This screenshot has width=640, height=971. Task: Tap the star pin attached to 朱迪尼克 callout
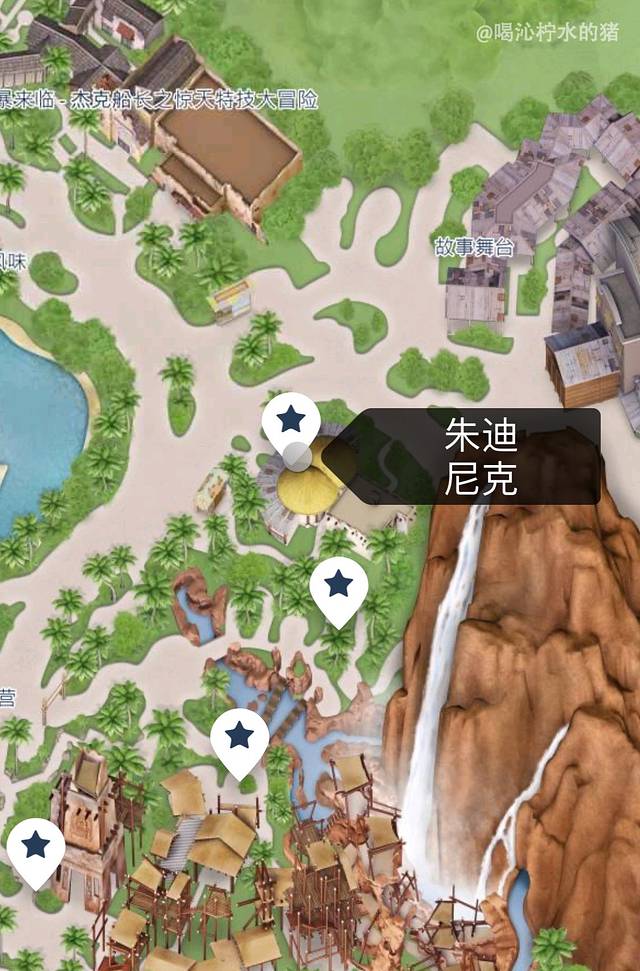coord(291,420)
